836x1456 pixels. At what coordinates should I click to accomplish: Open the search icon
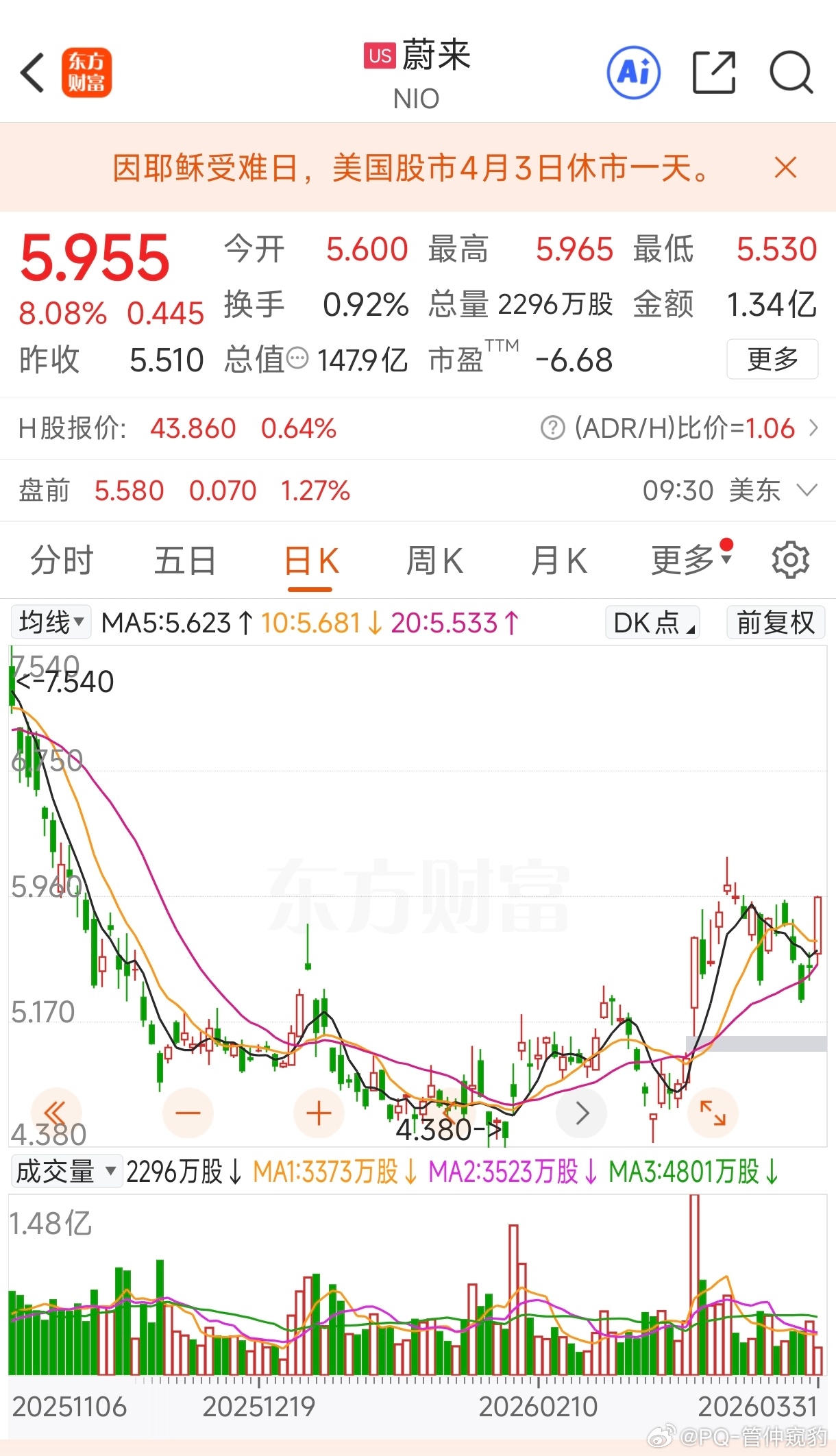click(791, 73)
